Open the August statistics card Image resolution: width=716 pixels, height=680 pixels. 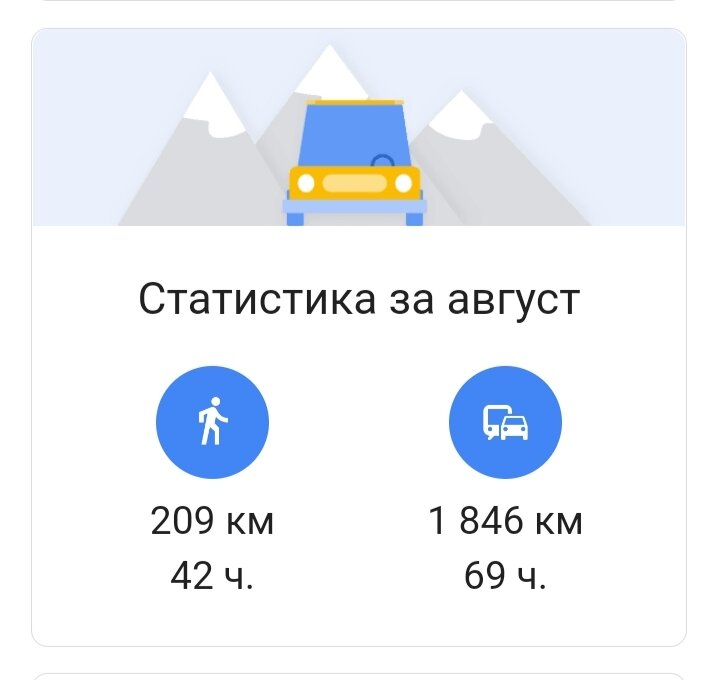point(358,300)
